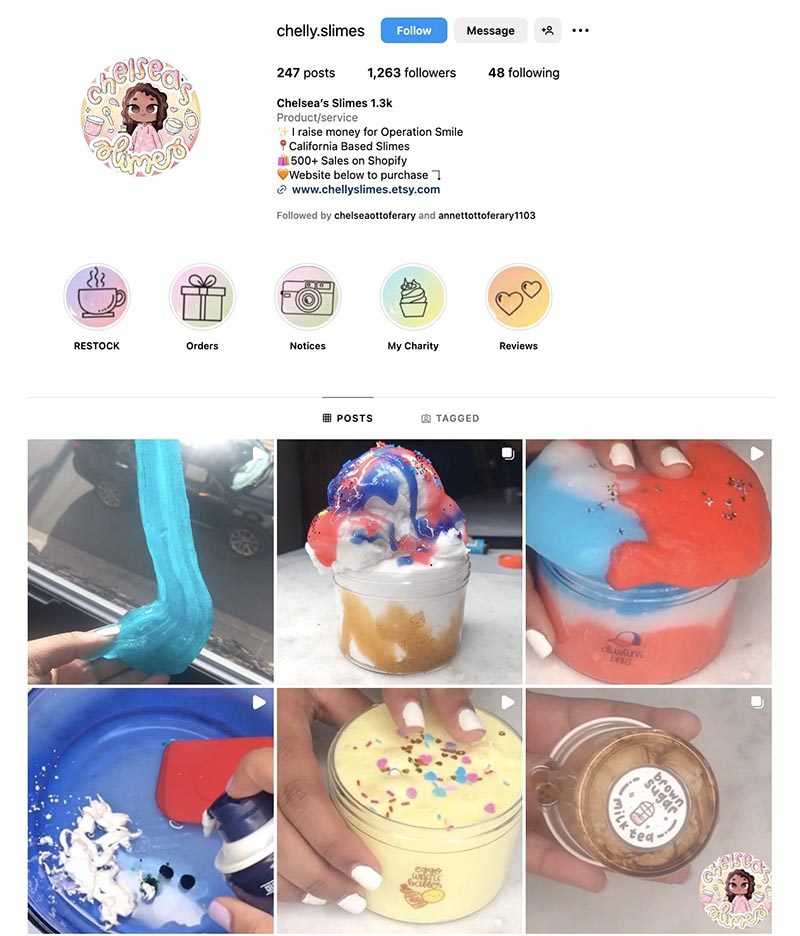Image resolution: width=800 pixels, height=936 pixels.
Task: Open the yellow sprinkle slime video
Action: coord(399,810)
